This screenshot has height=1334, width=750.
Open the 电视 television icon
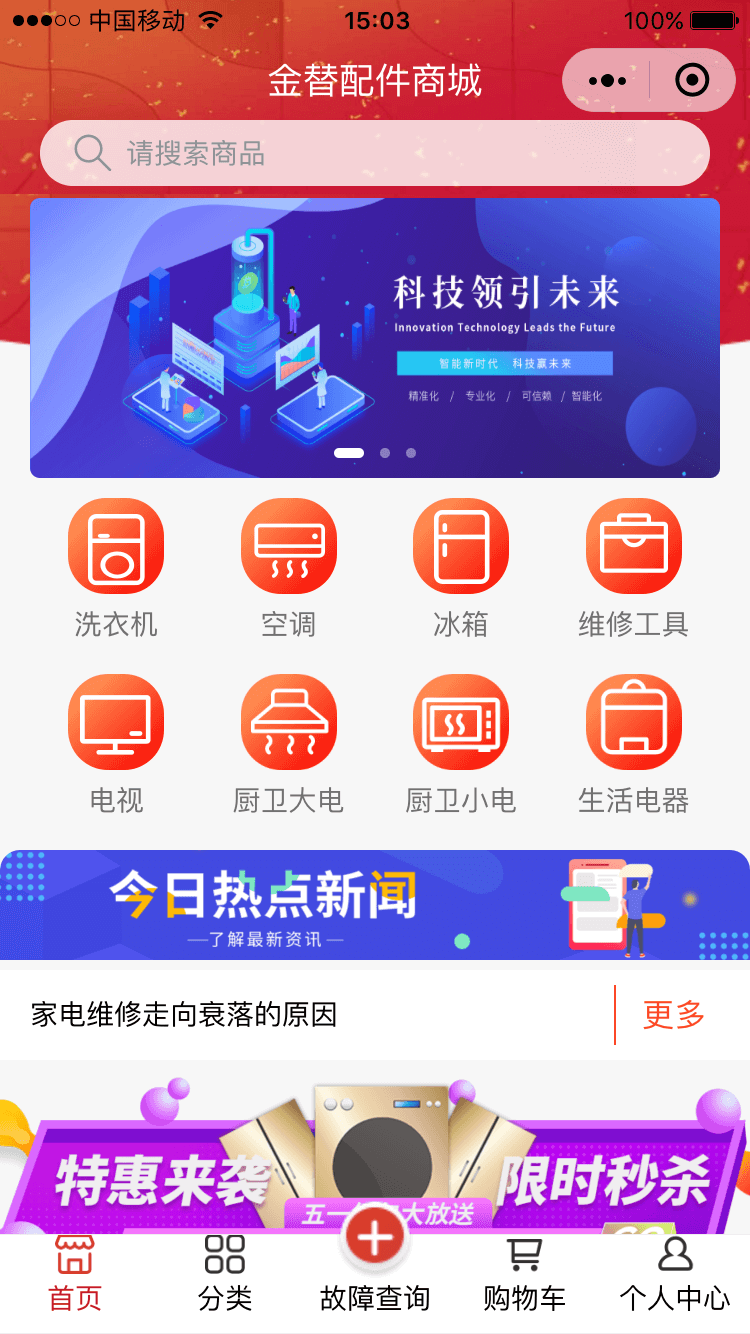tap(116, 720)
